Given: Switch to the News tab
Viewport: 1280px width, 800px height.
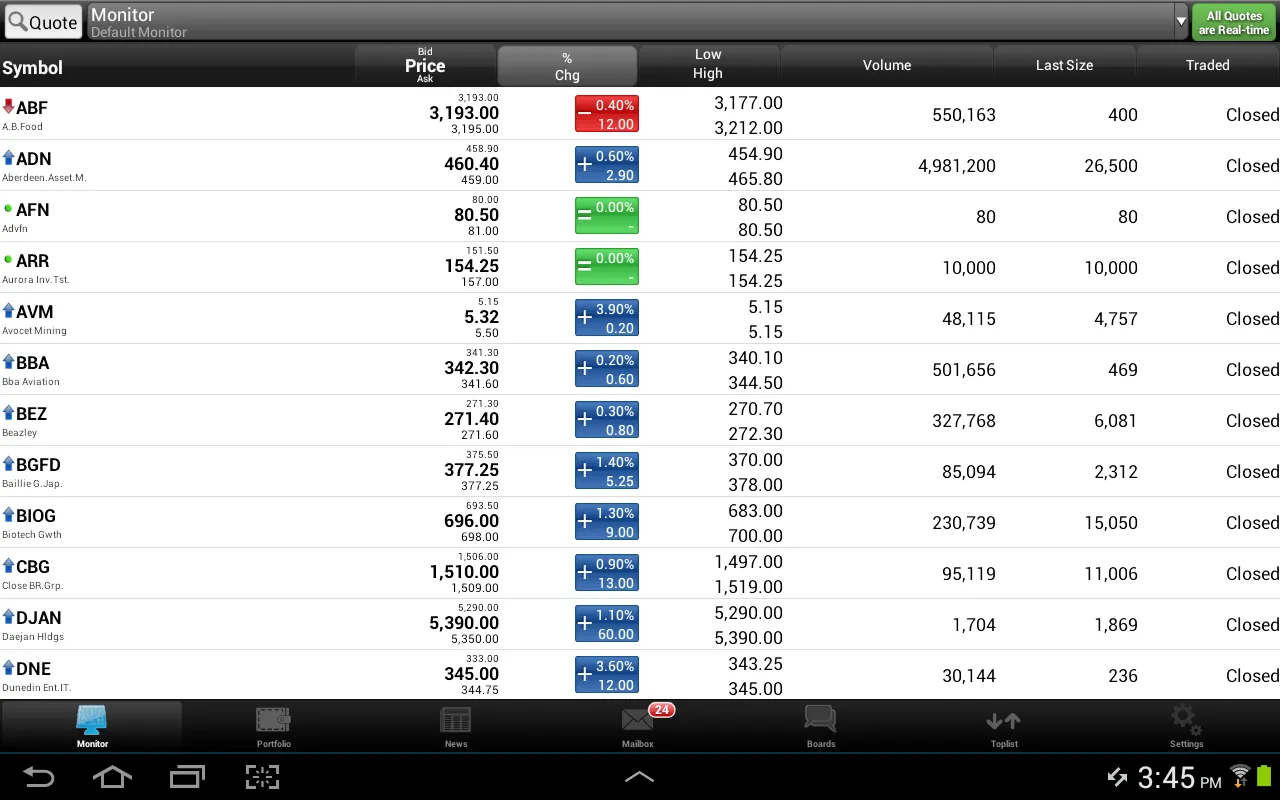Looking at the screenshot, I should point(456,726).
